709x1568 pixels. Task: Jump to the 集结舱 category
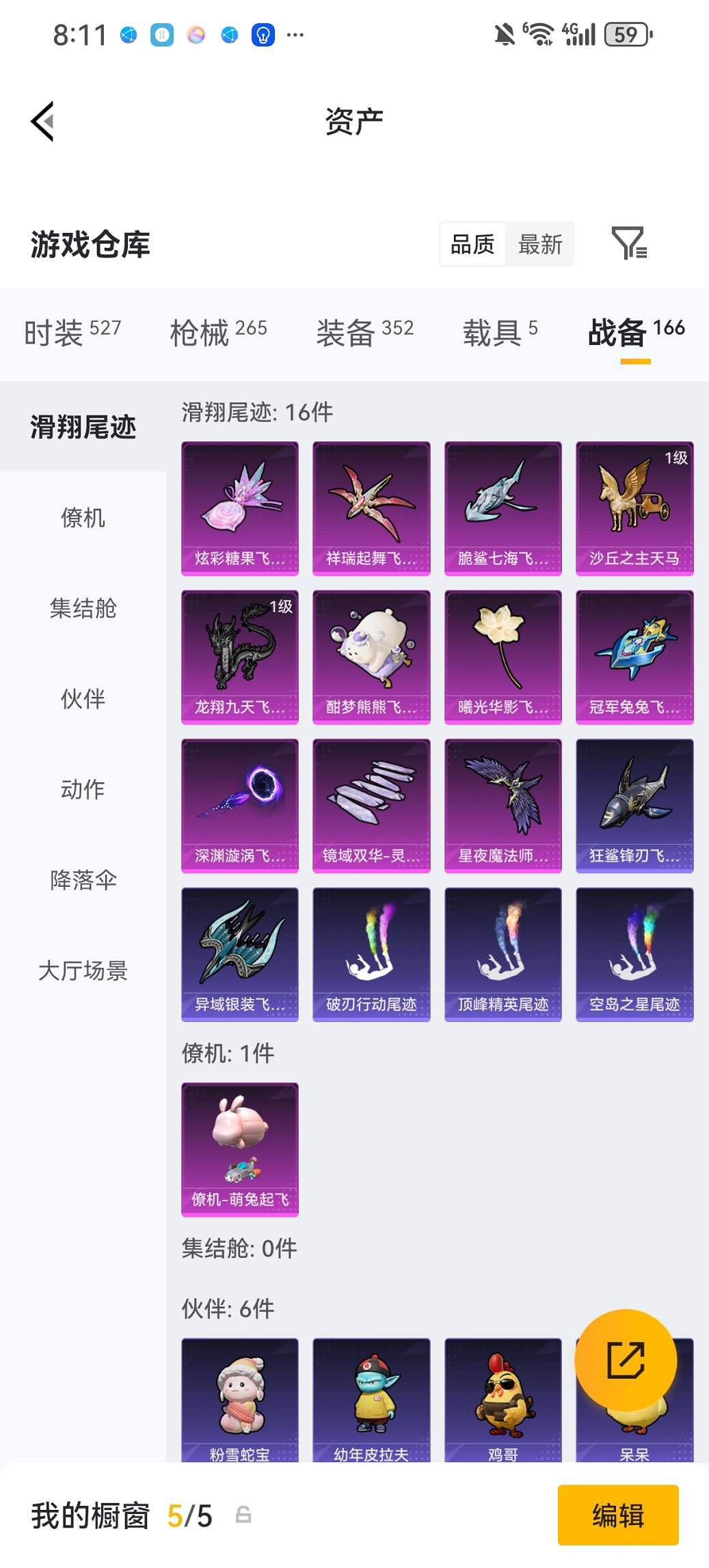[x=83, y=607]
